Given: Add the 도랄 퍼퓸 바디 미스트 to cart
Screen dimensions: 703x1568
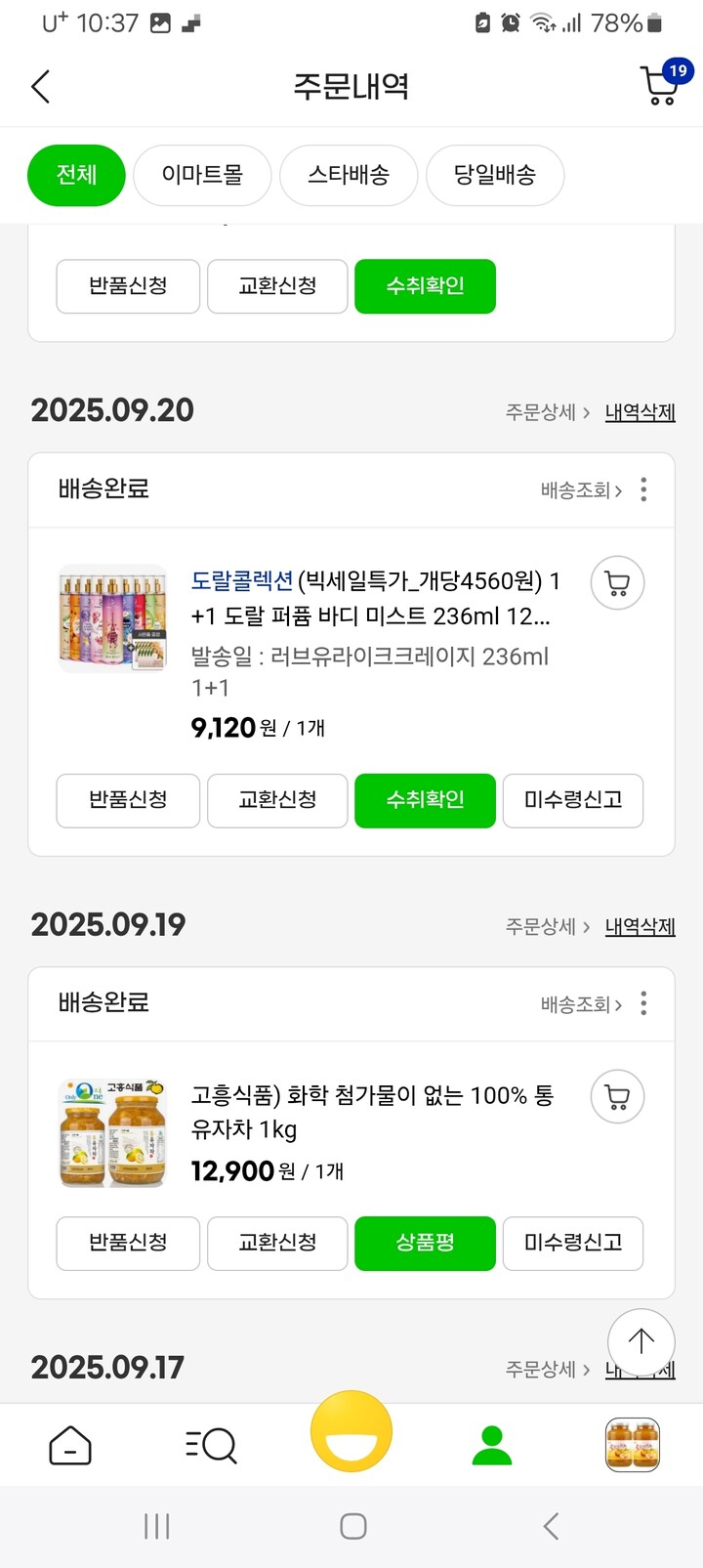Looking at the screenshot, I should tap(617, 582).
